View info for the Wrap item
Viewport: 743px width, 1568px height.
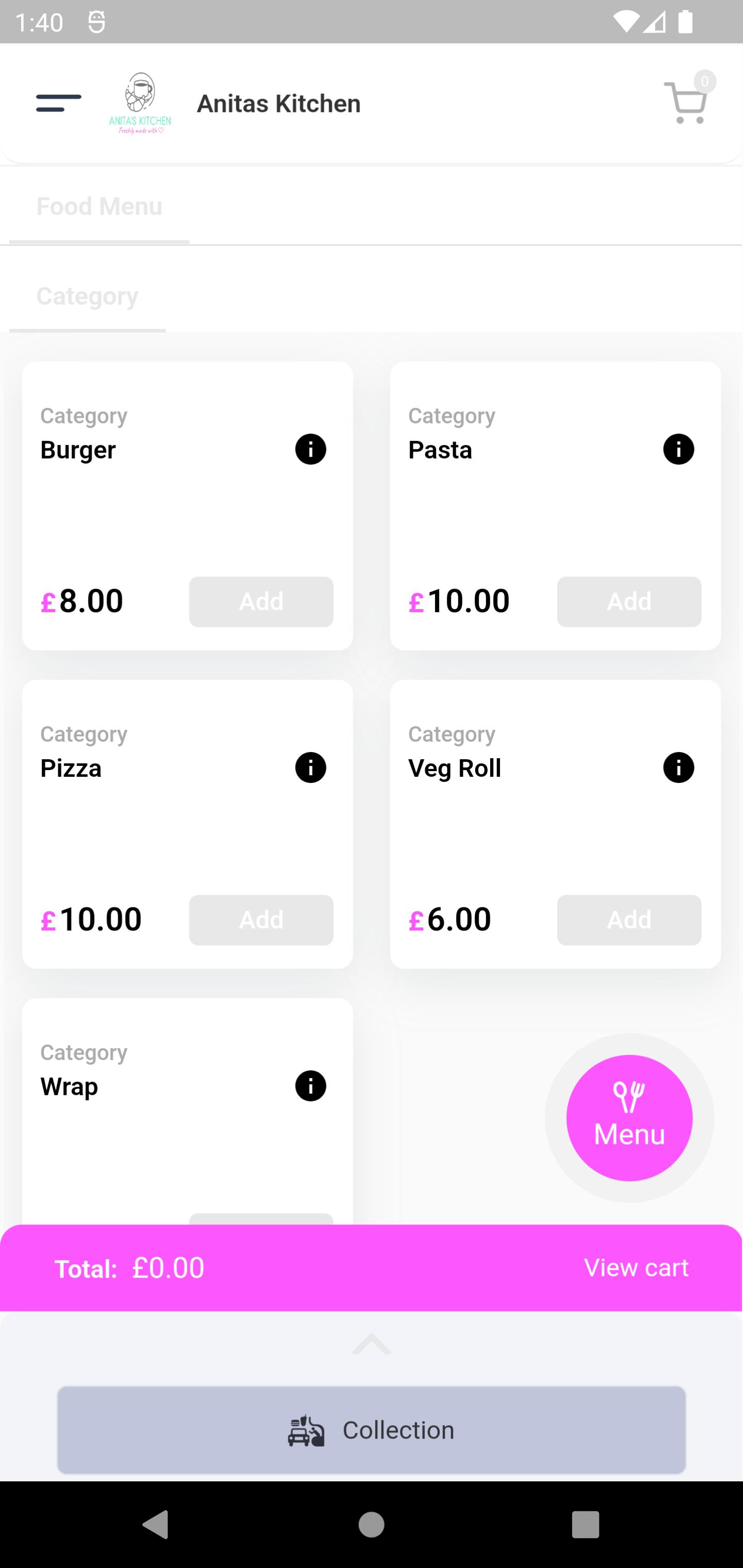pyautogui.click(x=311, y=1086)
